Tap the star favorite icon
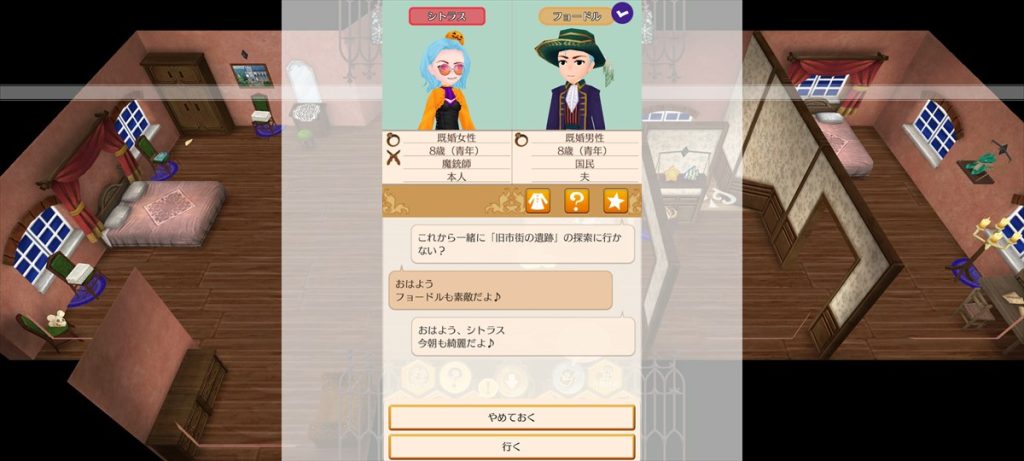1024x461 pixels. coord(615,200)
